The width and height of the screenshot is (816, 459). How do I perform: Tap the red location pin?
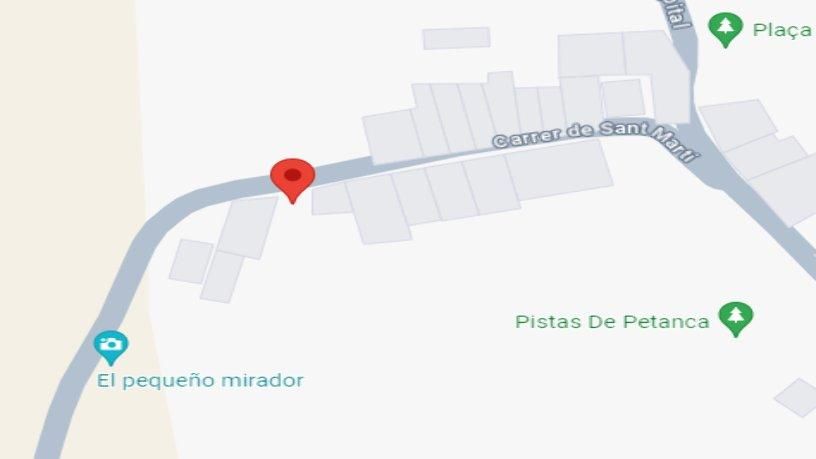(293, 178)
